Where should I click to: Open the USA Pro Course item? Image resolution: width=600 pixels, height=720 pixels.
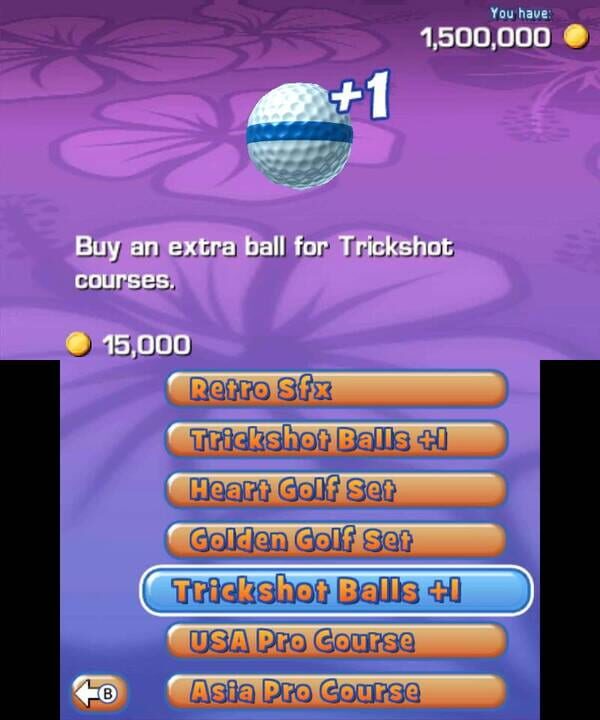(336, 641)
